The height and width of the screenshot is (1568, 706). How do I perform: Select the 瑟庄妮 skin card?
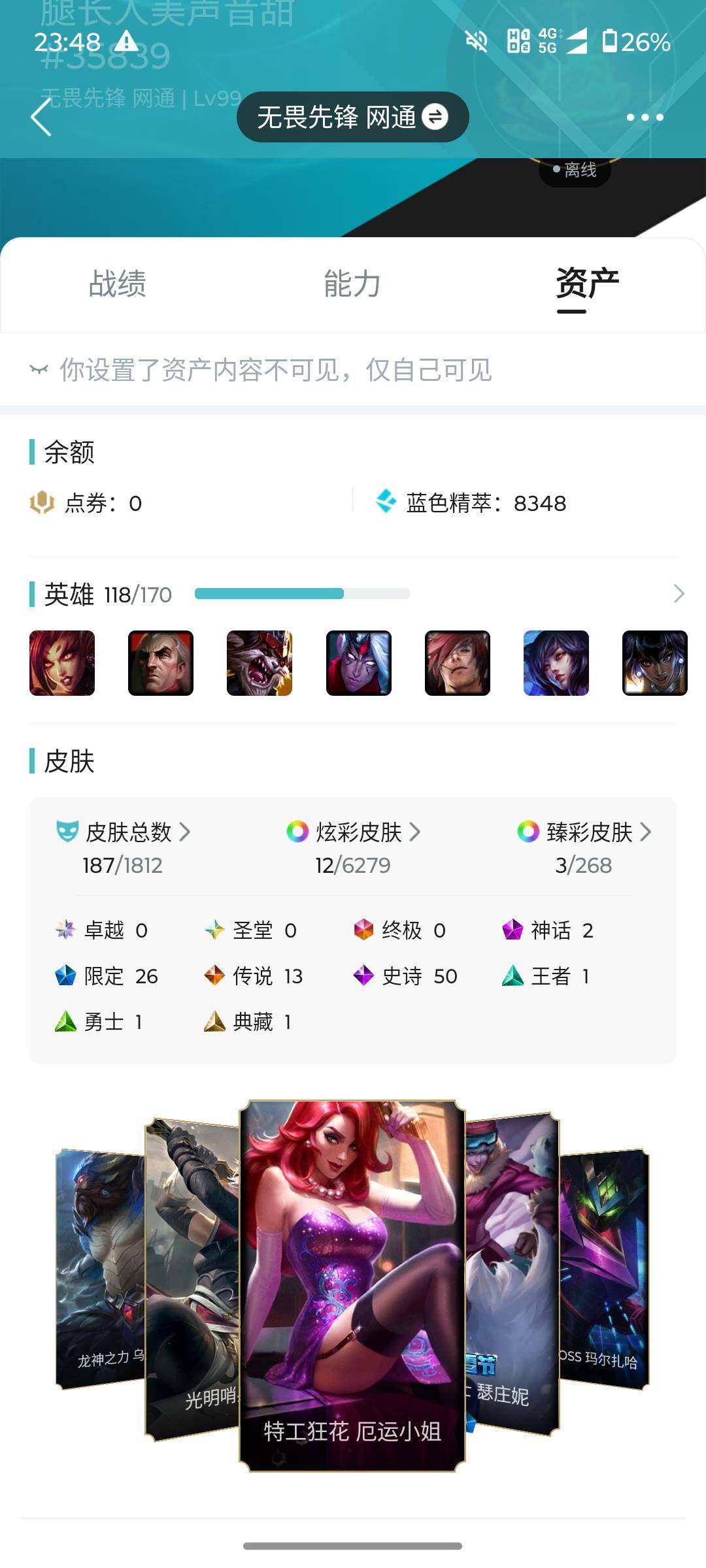[x=513, y=1274]
